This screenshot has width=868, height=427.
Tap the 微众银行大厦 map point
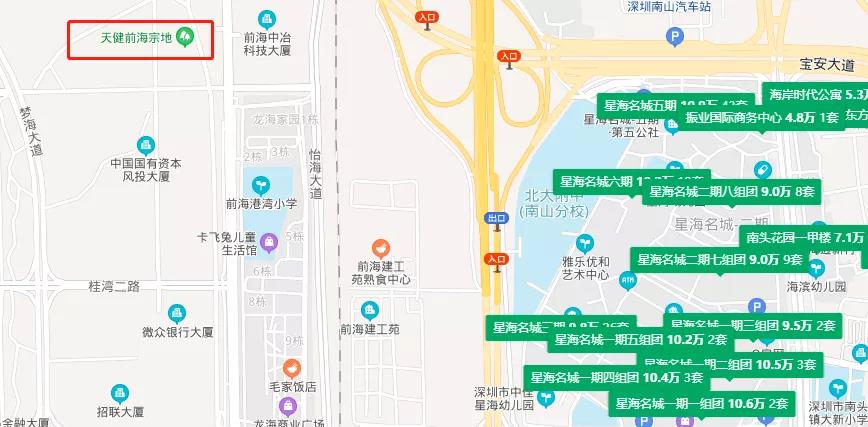(x=176, y=314)
